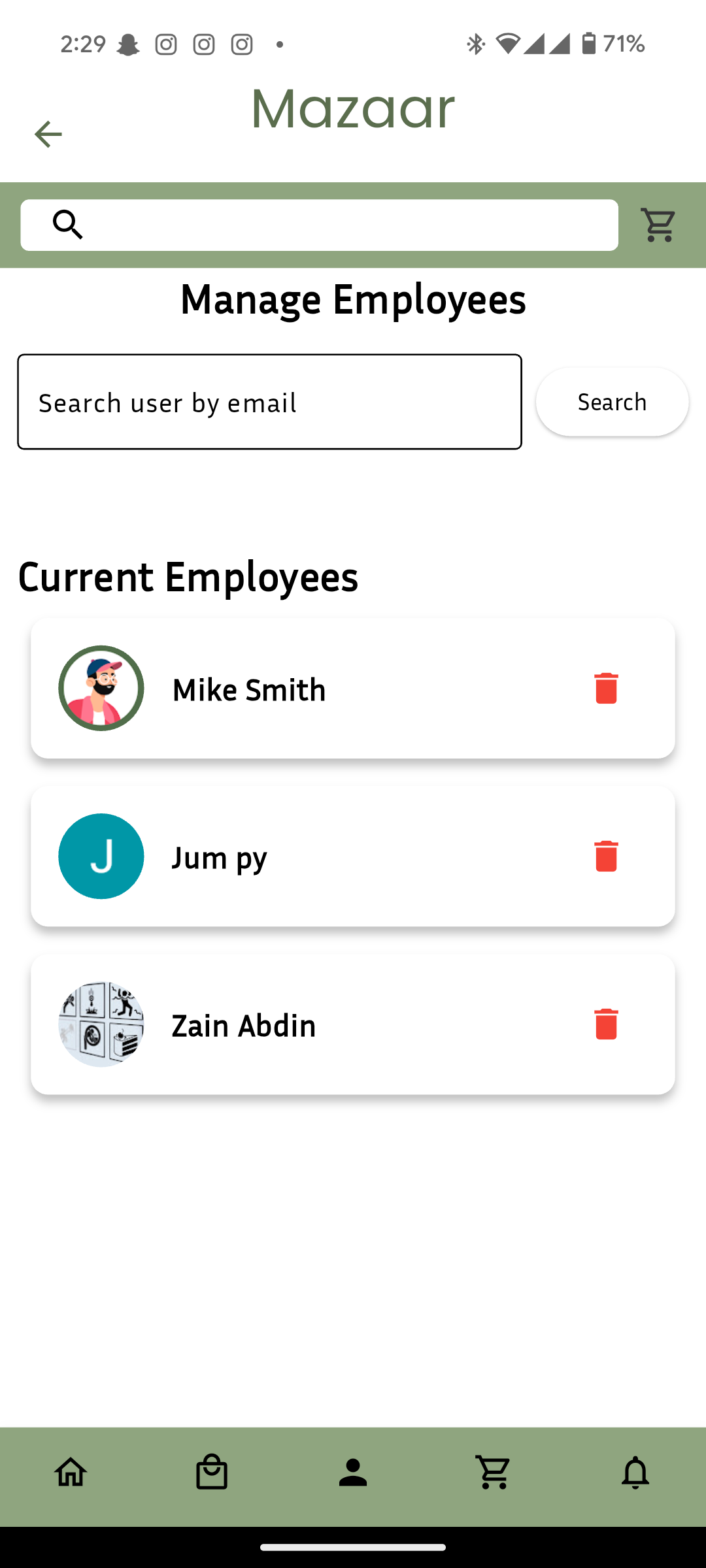The height and width of the screenshot is (1568, 706).
Task: Go to the profile tab
Action: tap(353, 1473)
